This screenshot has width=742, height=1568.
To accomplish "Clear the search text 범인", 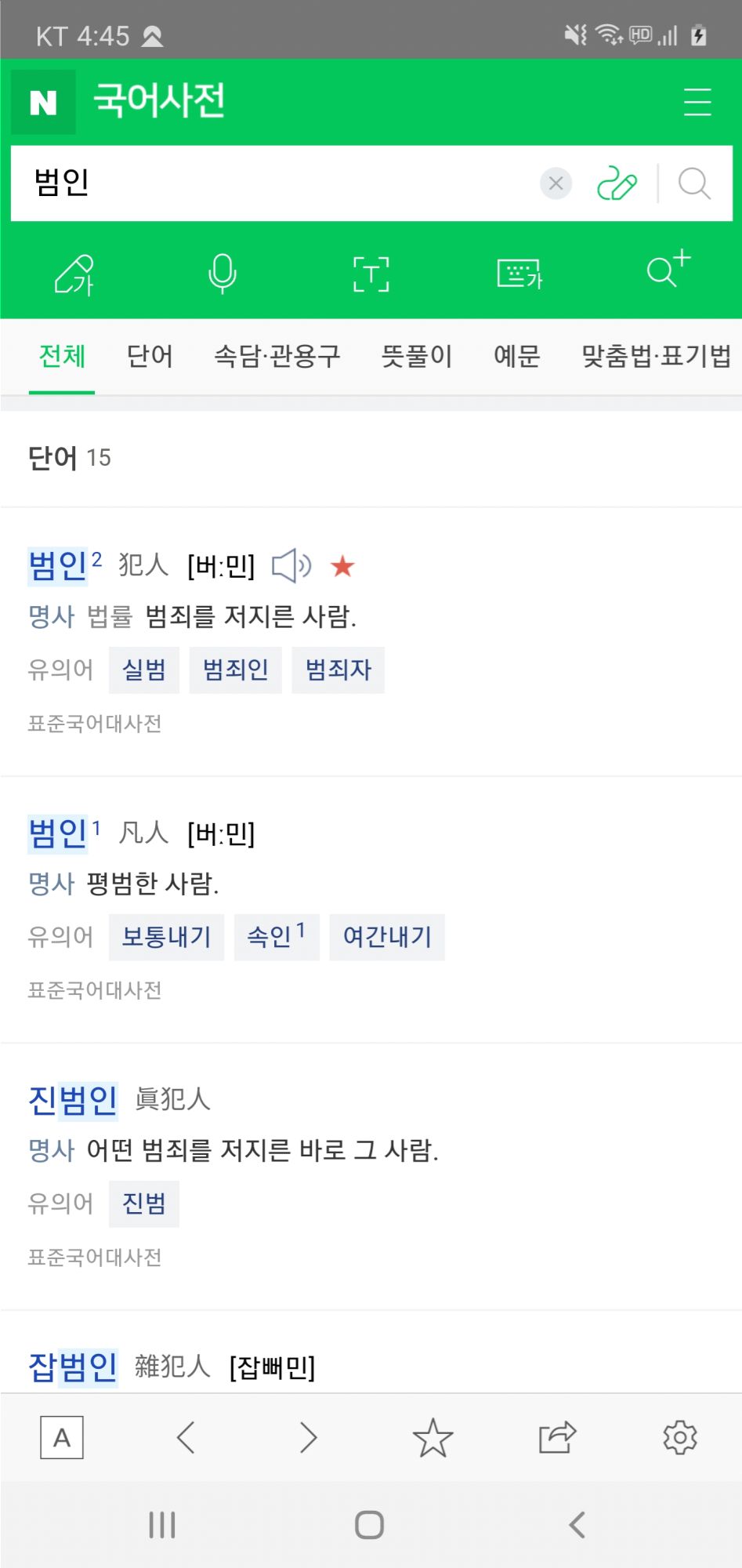I will [556, 183].
